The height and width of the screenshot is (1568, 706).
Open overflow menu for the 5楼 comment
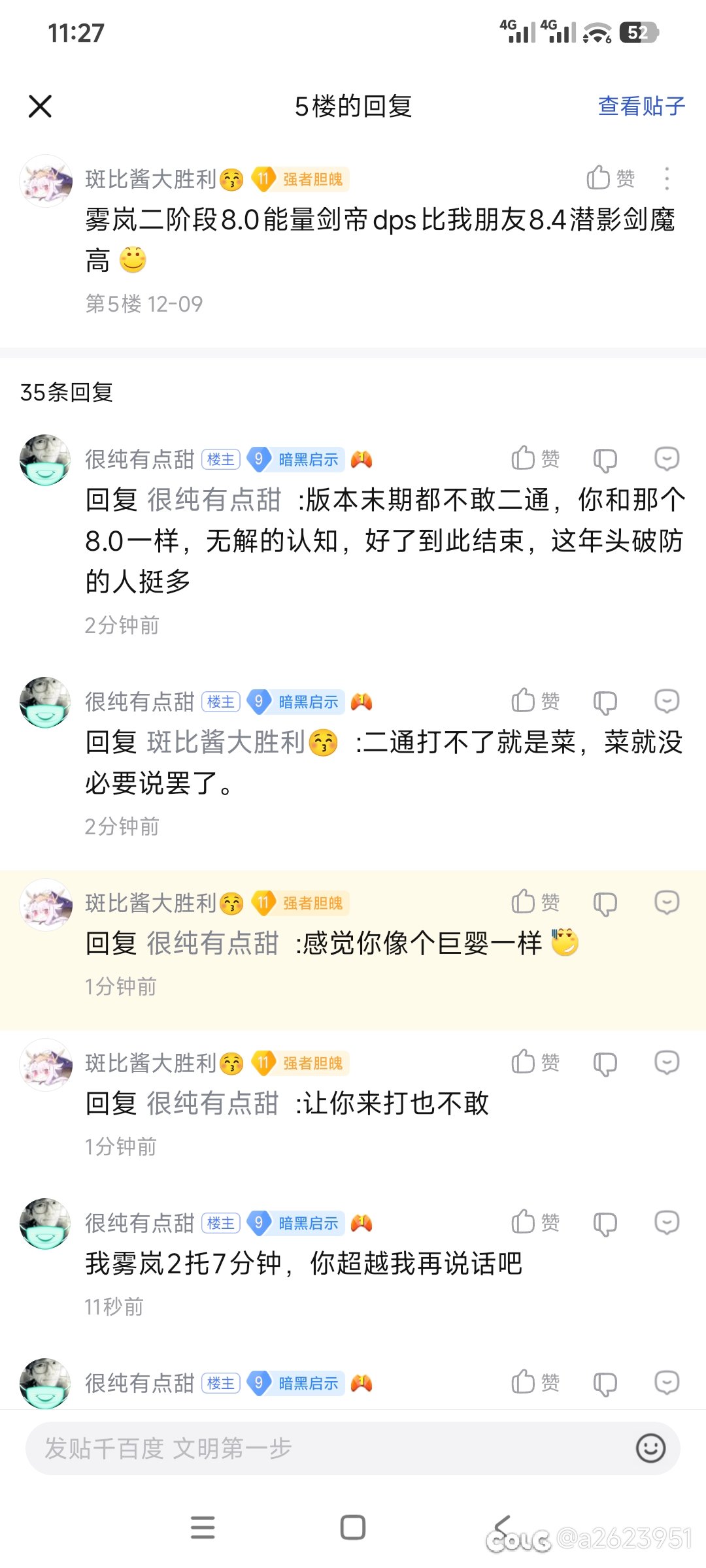[666, 178]
